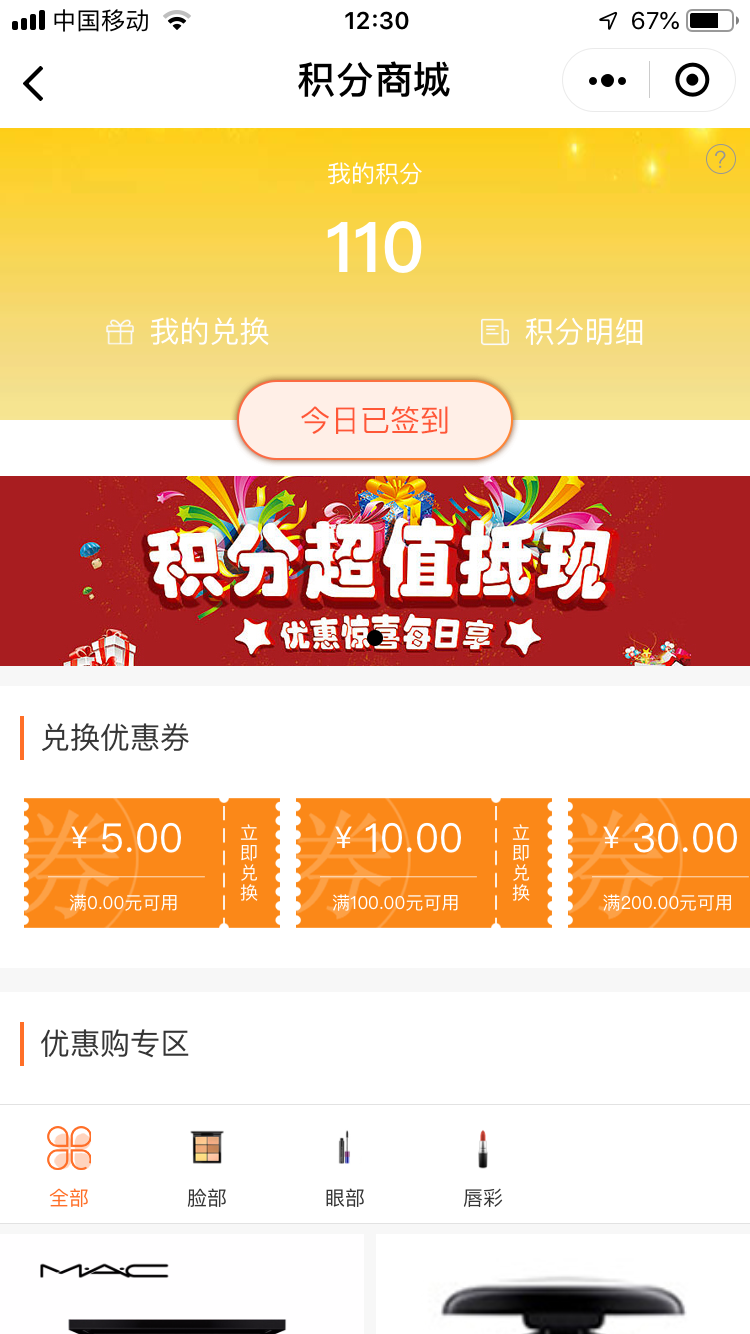Open the 积分超值抵现 promotional banner
This screenshot has width=750, height=1334.
point(375,570)
